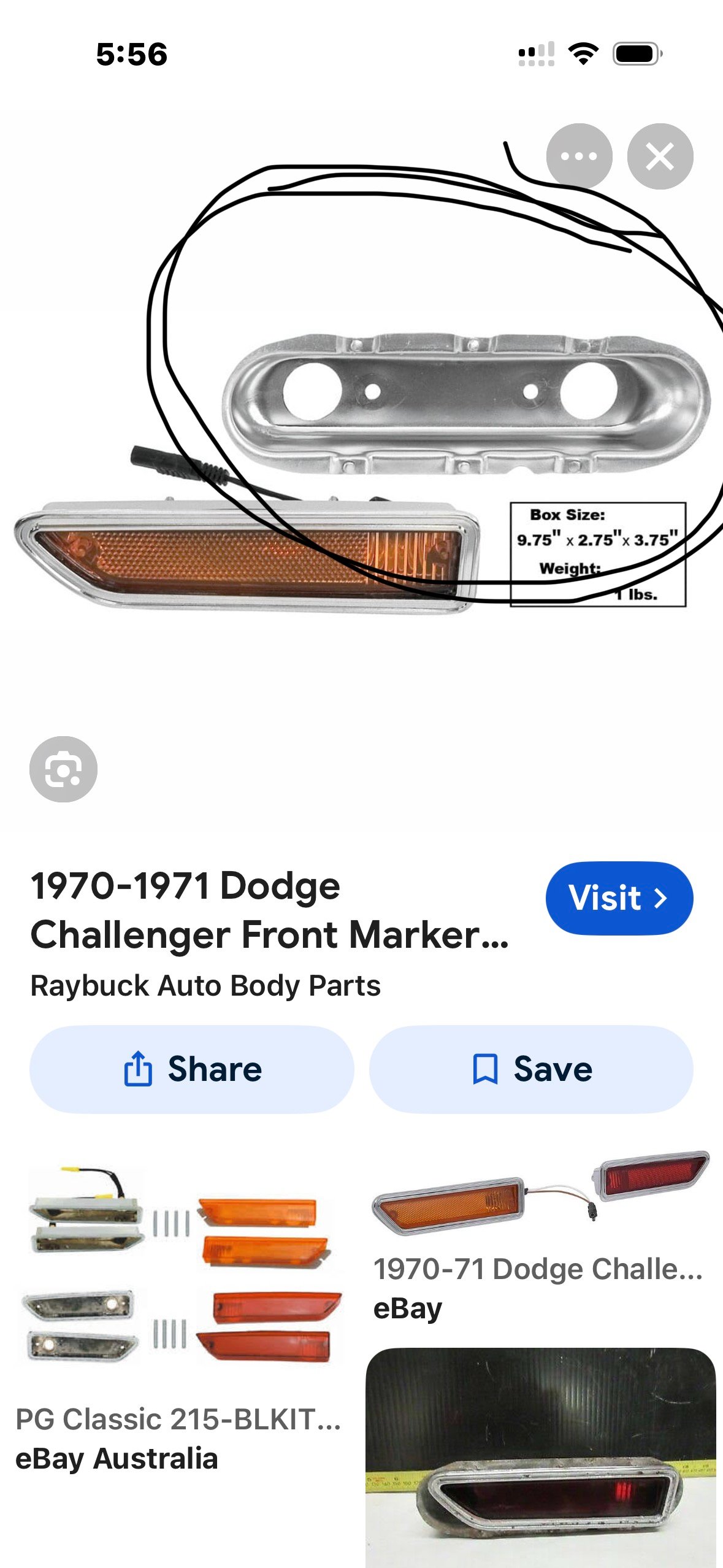The width and height of the screenshot is (723, 1568).
Task: Visit the Raybuck Auto Body Parts page
Action: [619, 898]
